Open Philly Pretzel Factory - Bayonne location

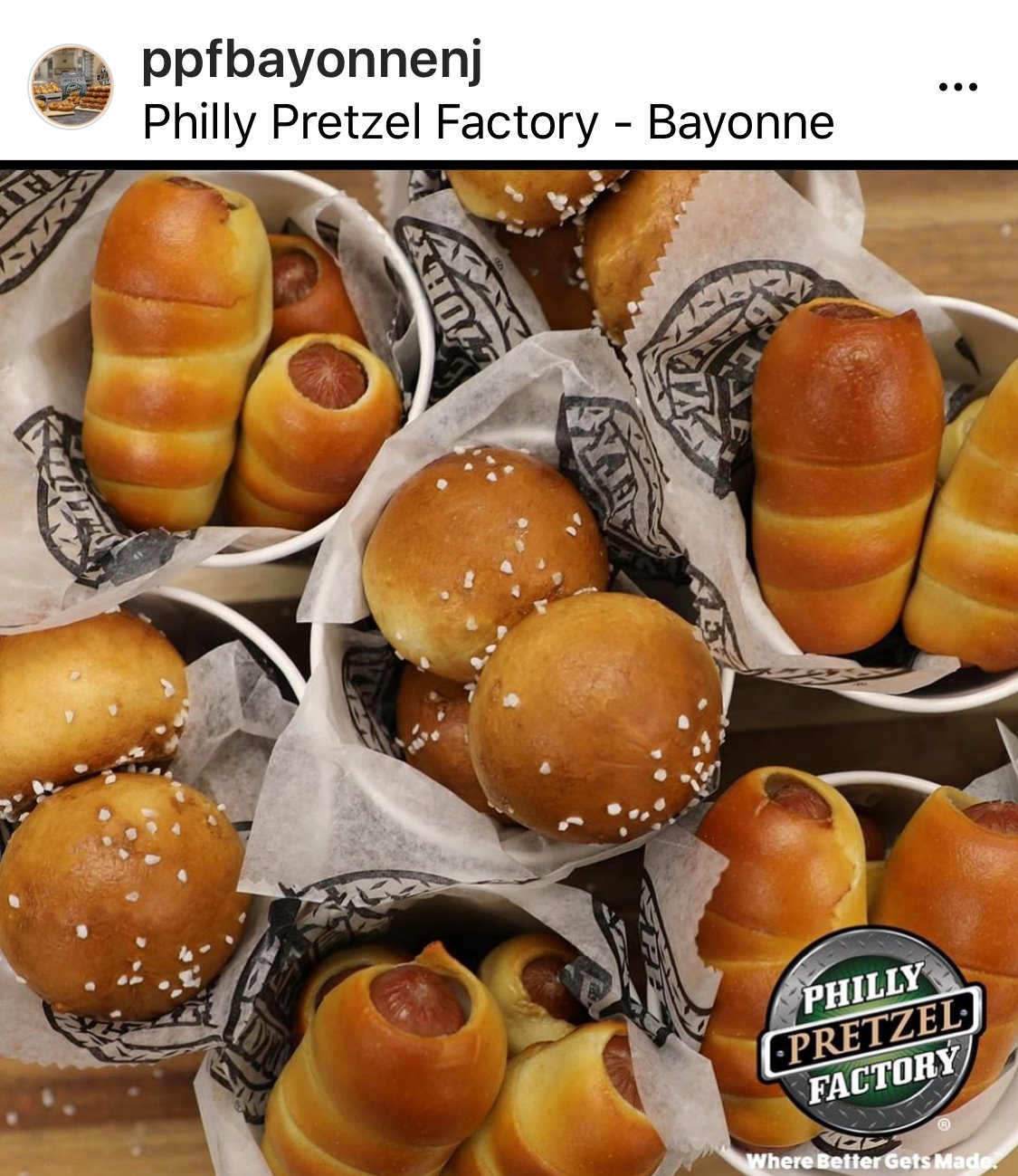(x=488, y=122)
